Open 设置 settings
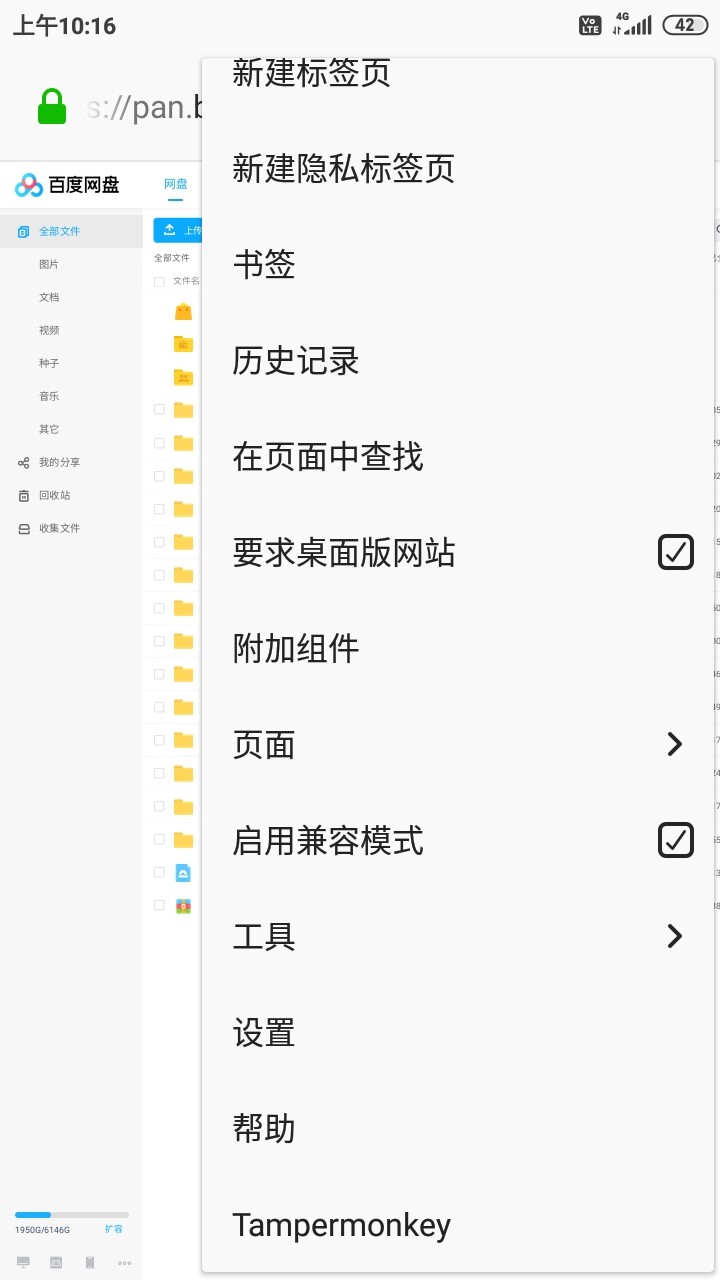This screenshot has width=720, height=1280. 264,1032
